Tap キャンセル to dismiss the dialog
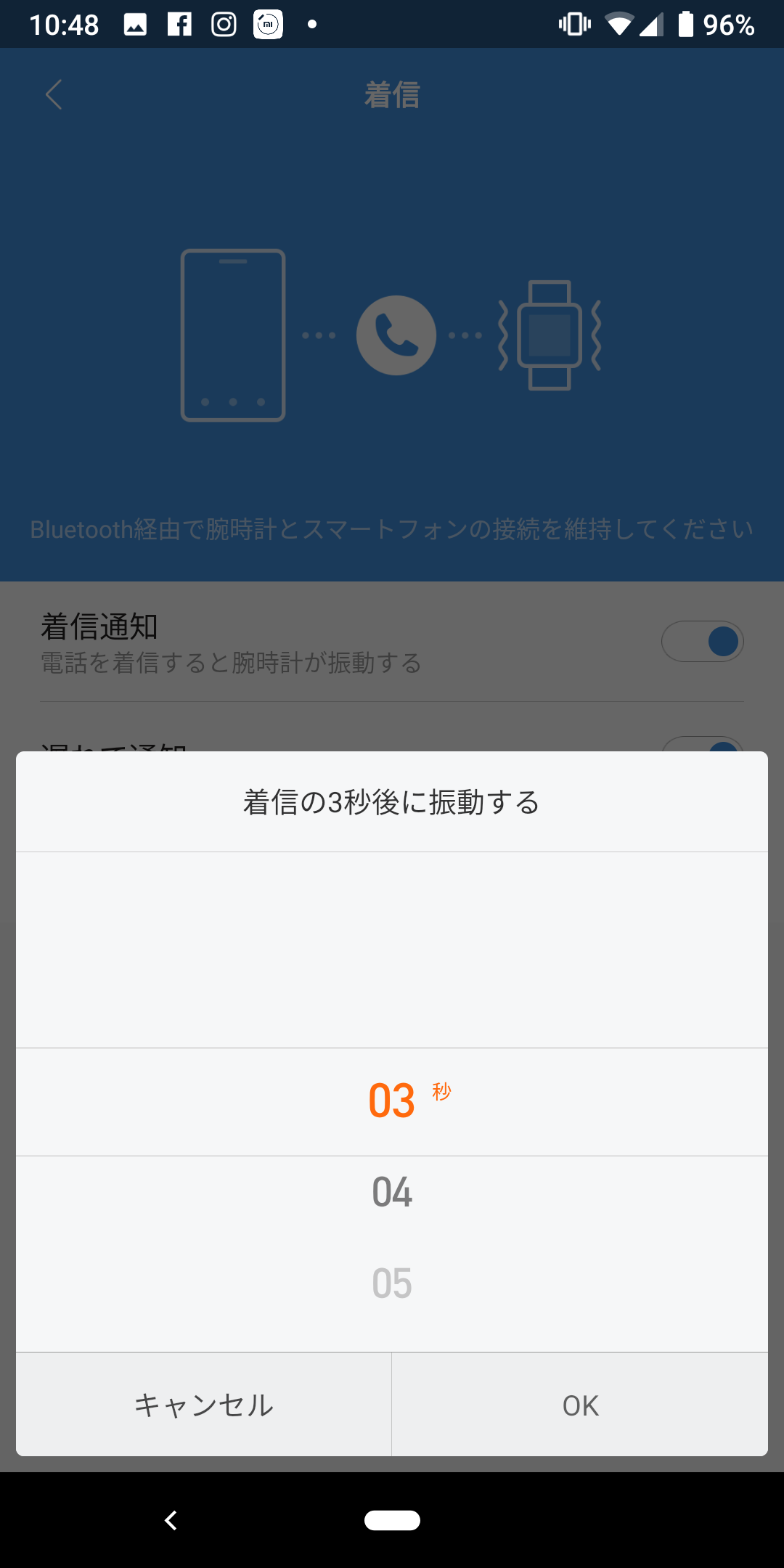This screenshot has height=1568, width=784. tap(204, 1405)
